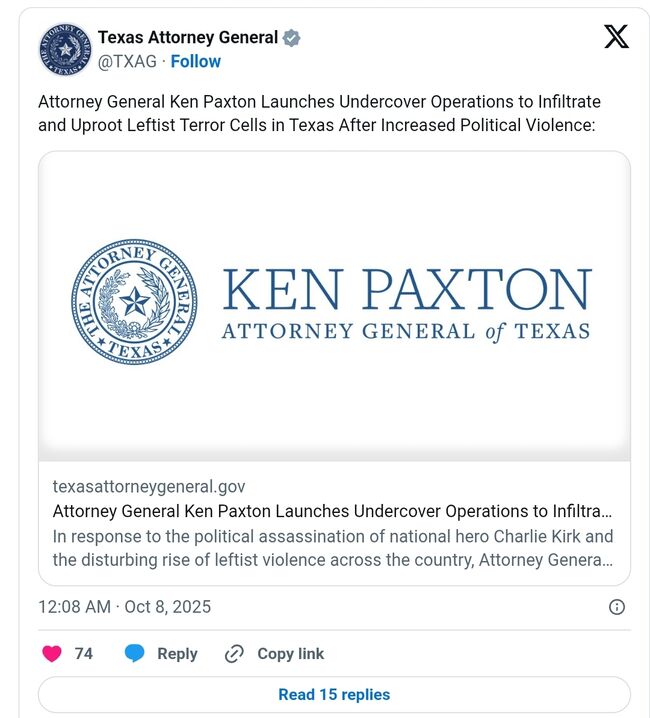This screenshot has height=718, width=650.
Task: Open the post info icon
Action: coord(617,607)
